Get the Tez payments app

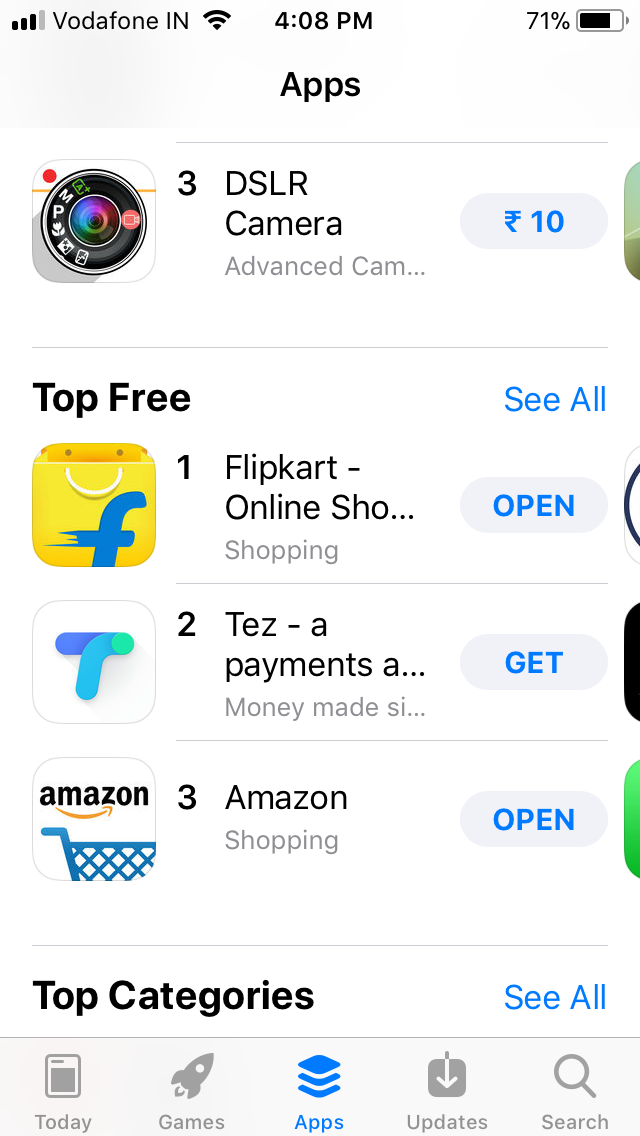(x=533, y=663)
